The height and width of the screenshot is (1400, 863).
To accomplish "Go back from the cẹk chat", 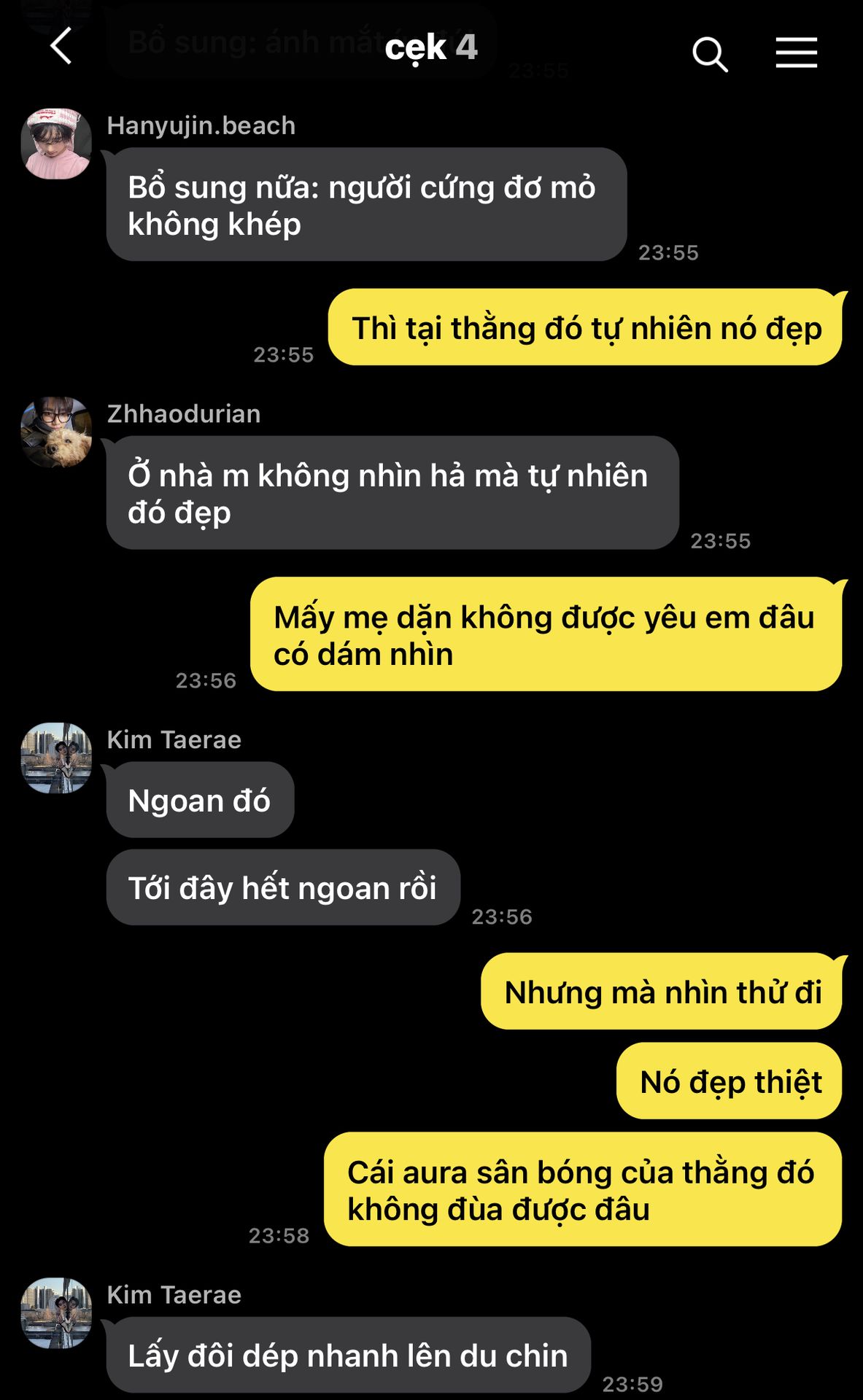I will pos(61,47).
